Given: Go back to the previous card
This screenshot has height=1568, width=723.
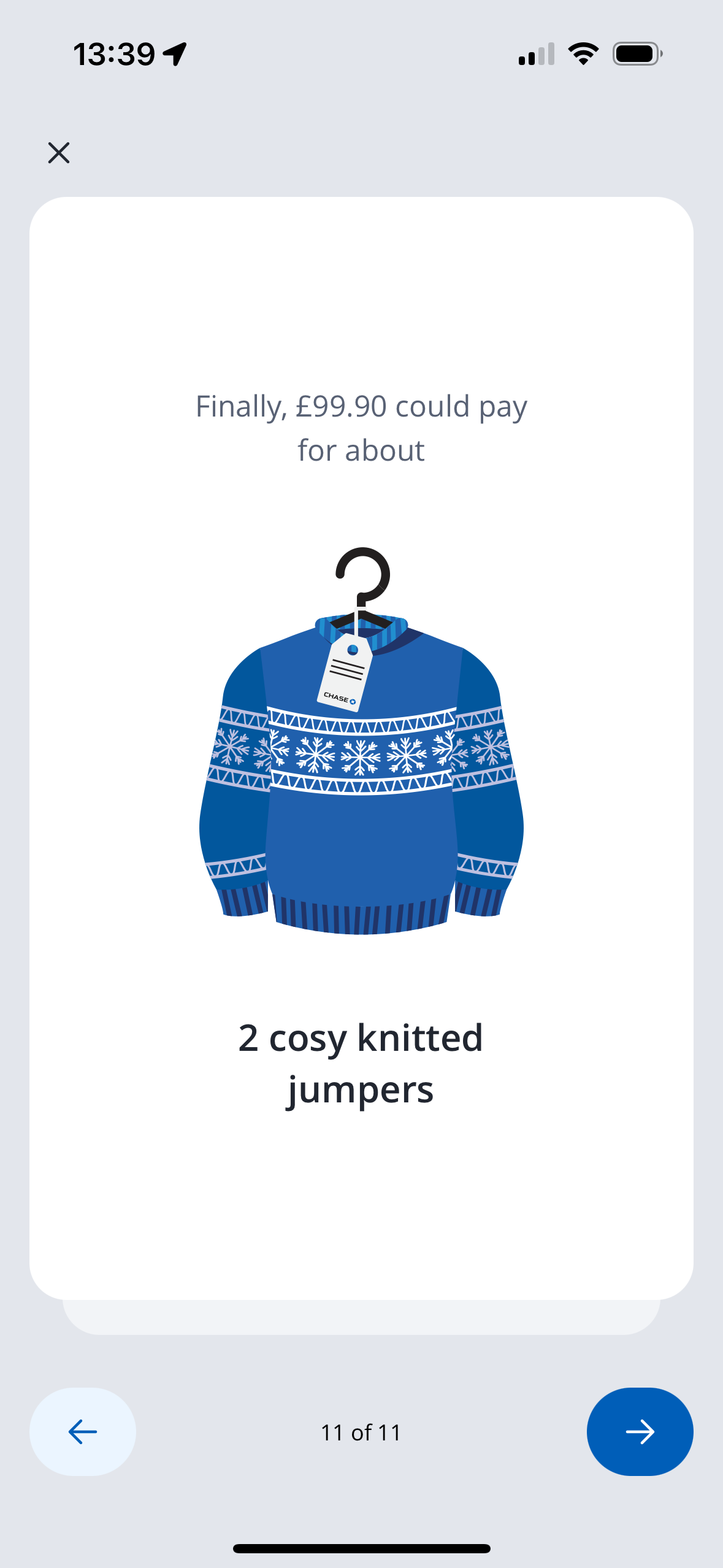Looking at the screenshot, I should [x=83, y=1431].
